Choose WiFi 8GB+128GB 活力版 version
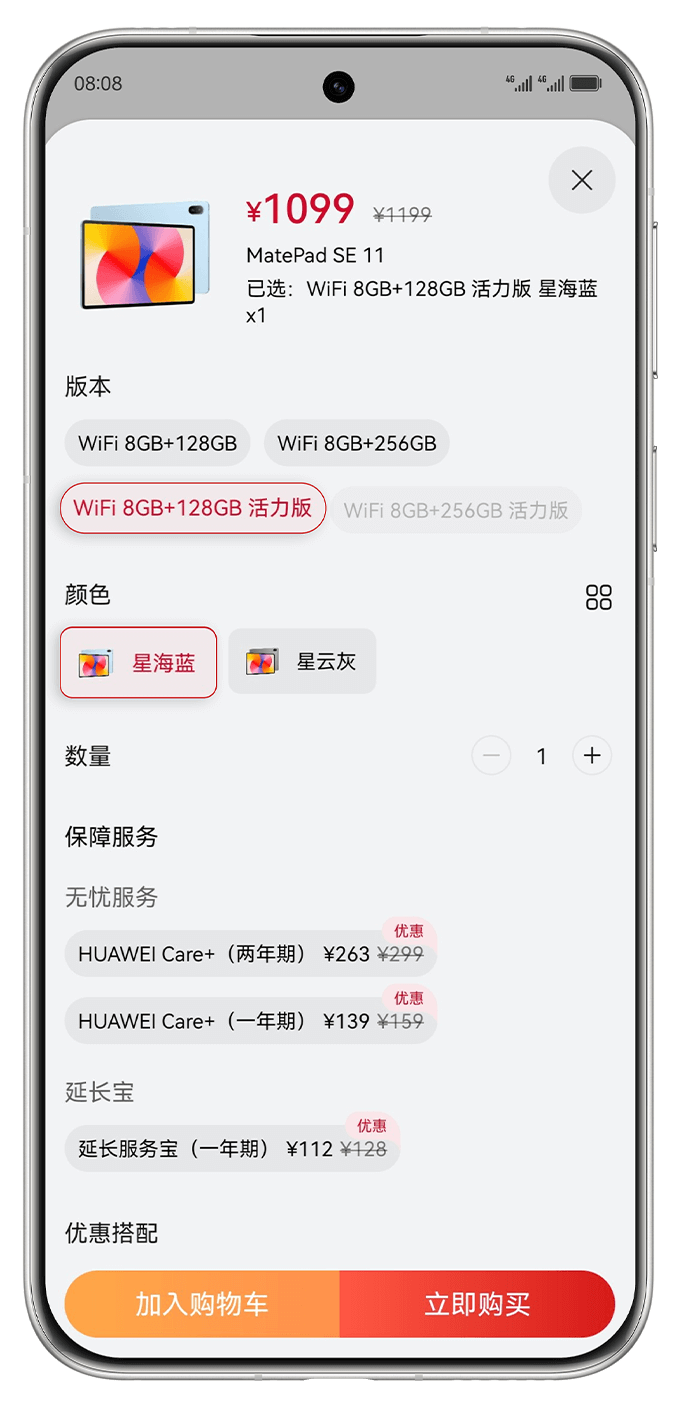The image size is (680, 1407). click(193, 508)
